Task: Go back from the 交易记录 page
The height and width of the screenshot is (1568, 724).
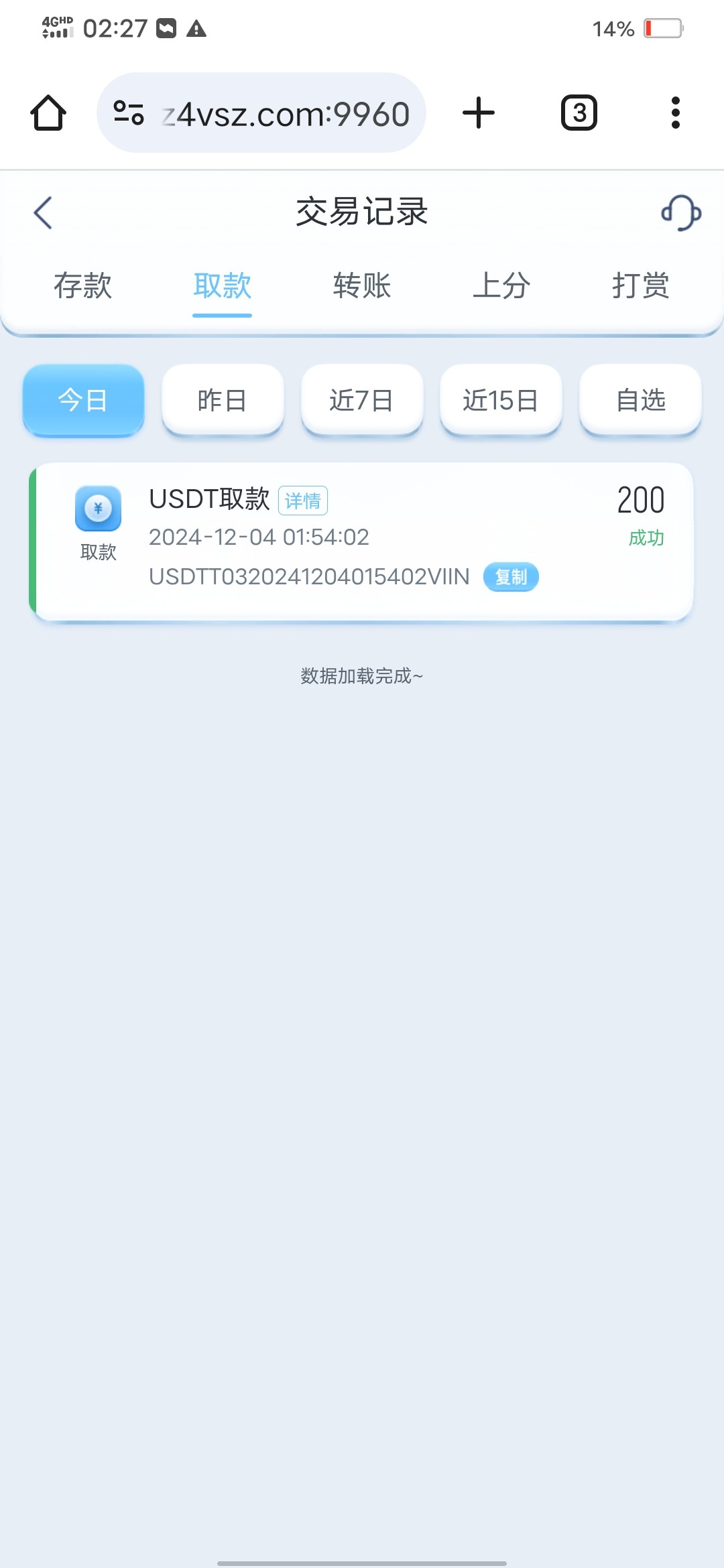Action: [43, 212]
